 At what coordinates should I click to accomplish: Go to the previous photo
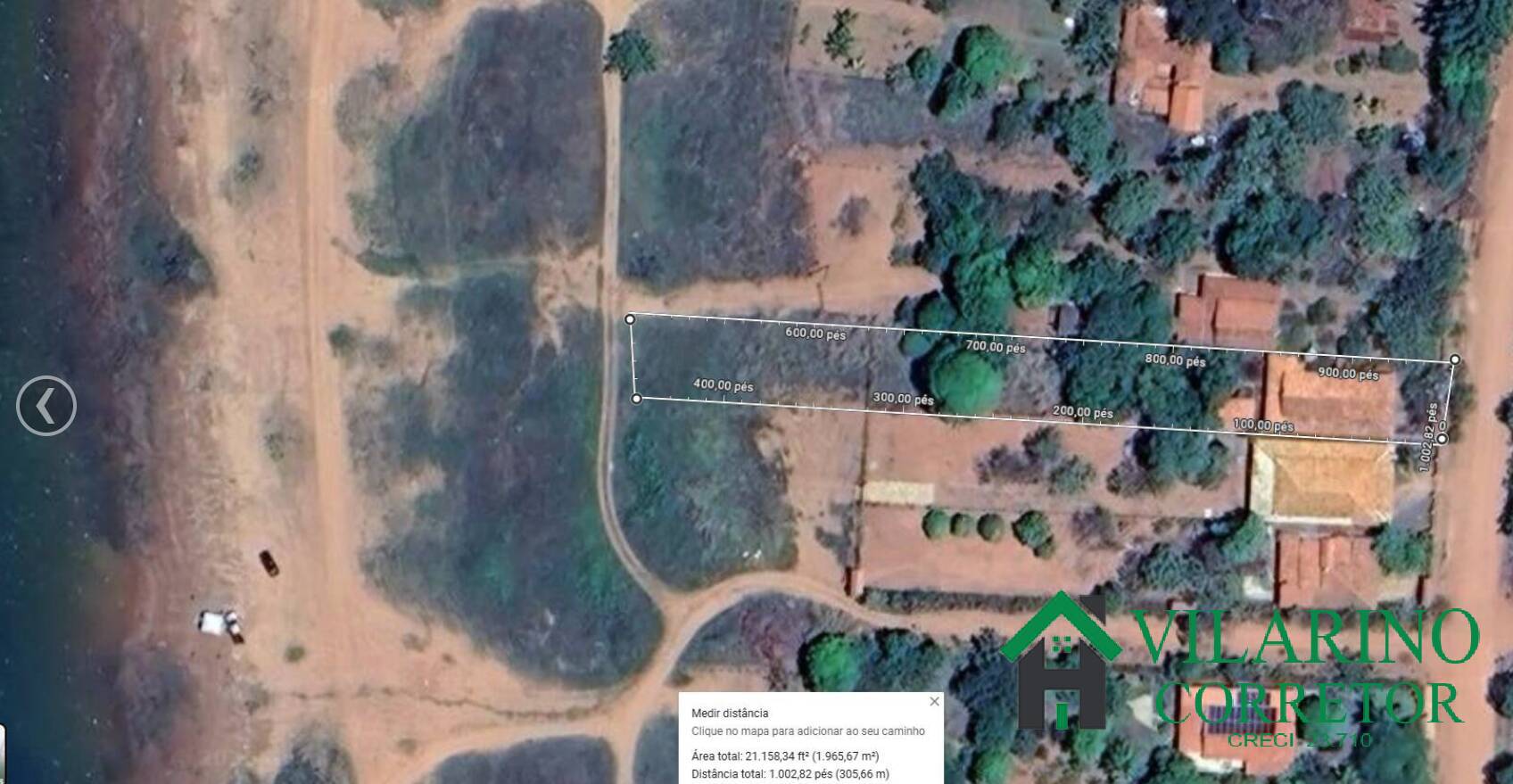[x=46, y=406]
